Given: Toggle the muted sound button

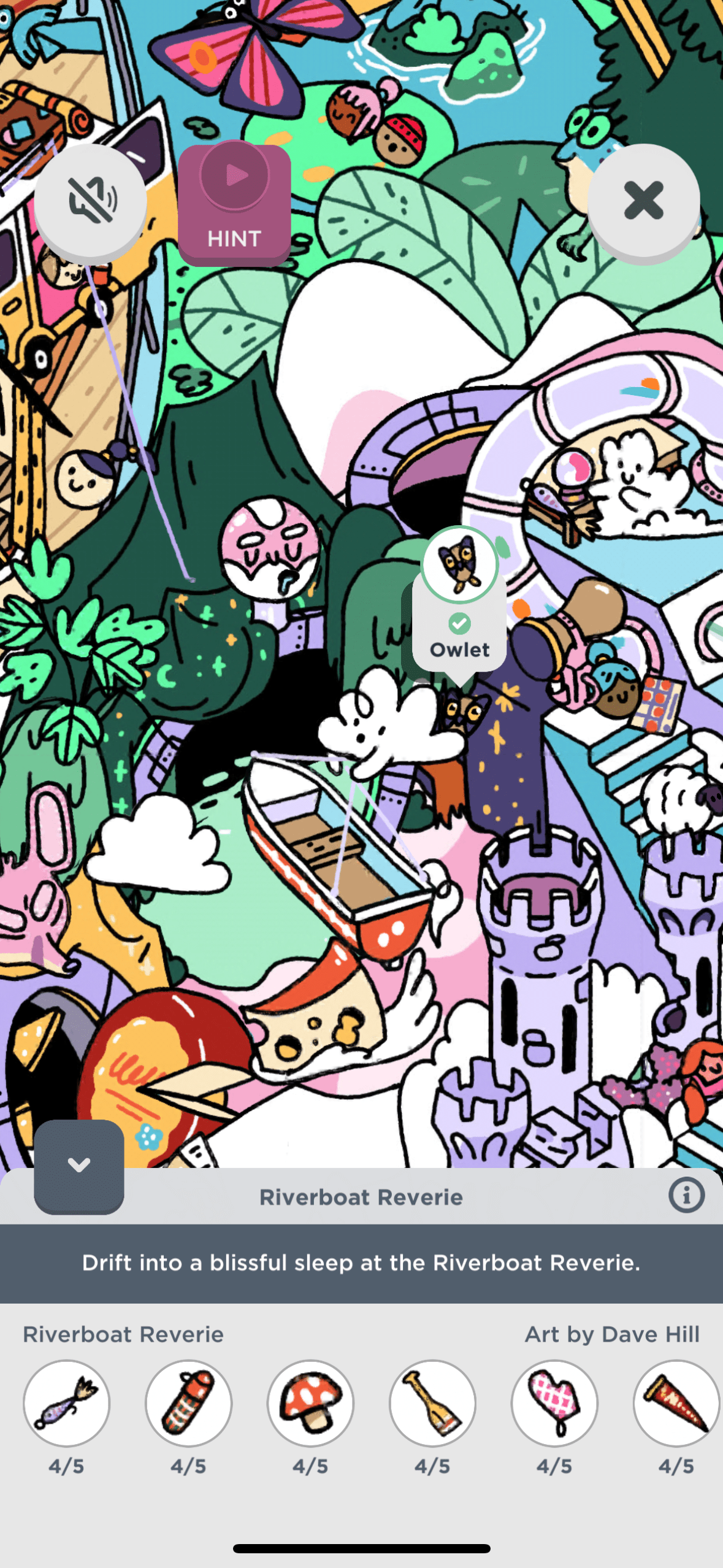Looking at the screenshot, I should click(90, 200).
